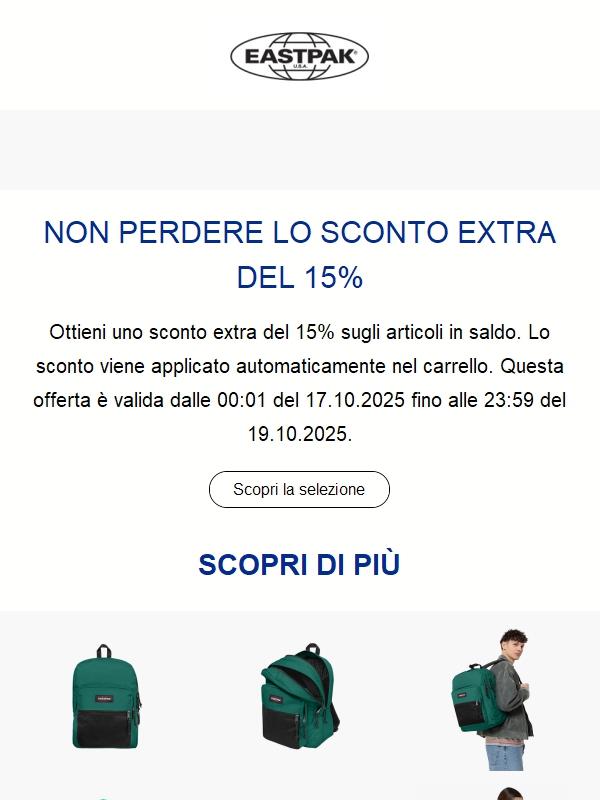Image resolution: width=600 pixels, height=800 pixels.
Task: Open the open green backpack product image
Action: 300,698
